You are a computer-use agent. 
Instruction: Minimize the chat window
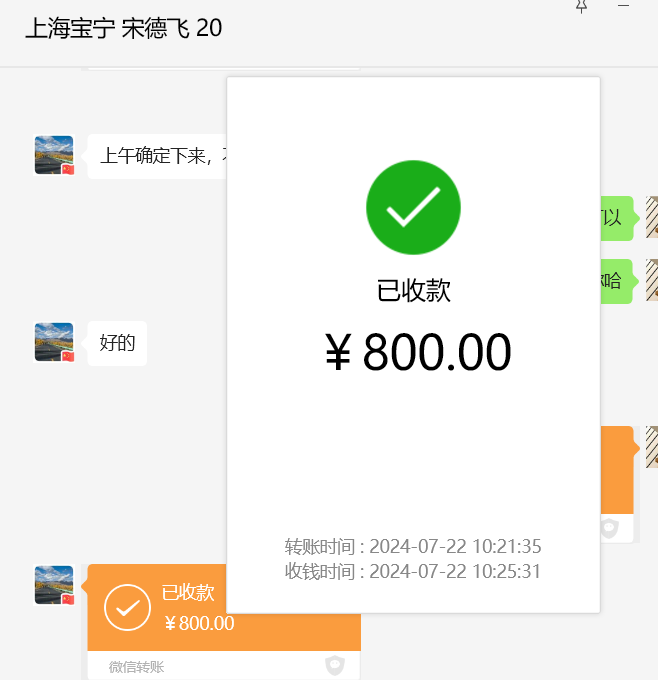[624, 6]
